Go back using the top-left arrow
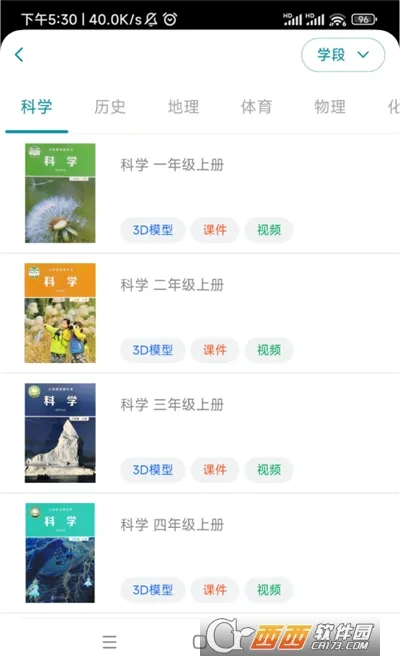 point(19,54)
